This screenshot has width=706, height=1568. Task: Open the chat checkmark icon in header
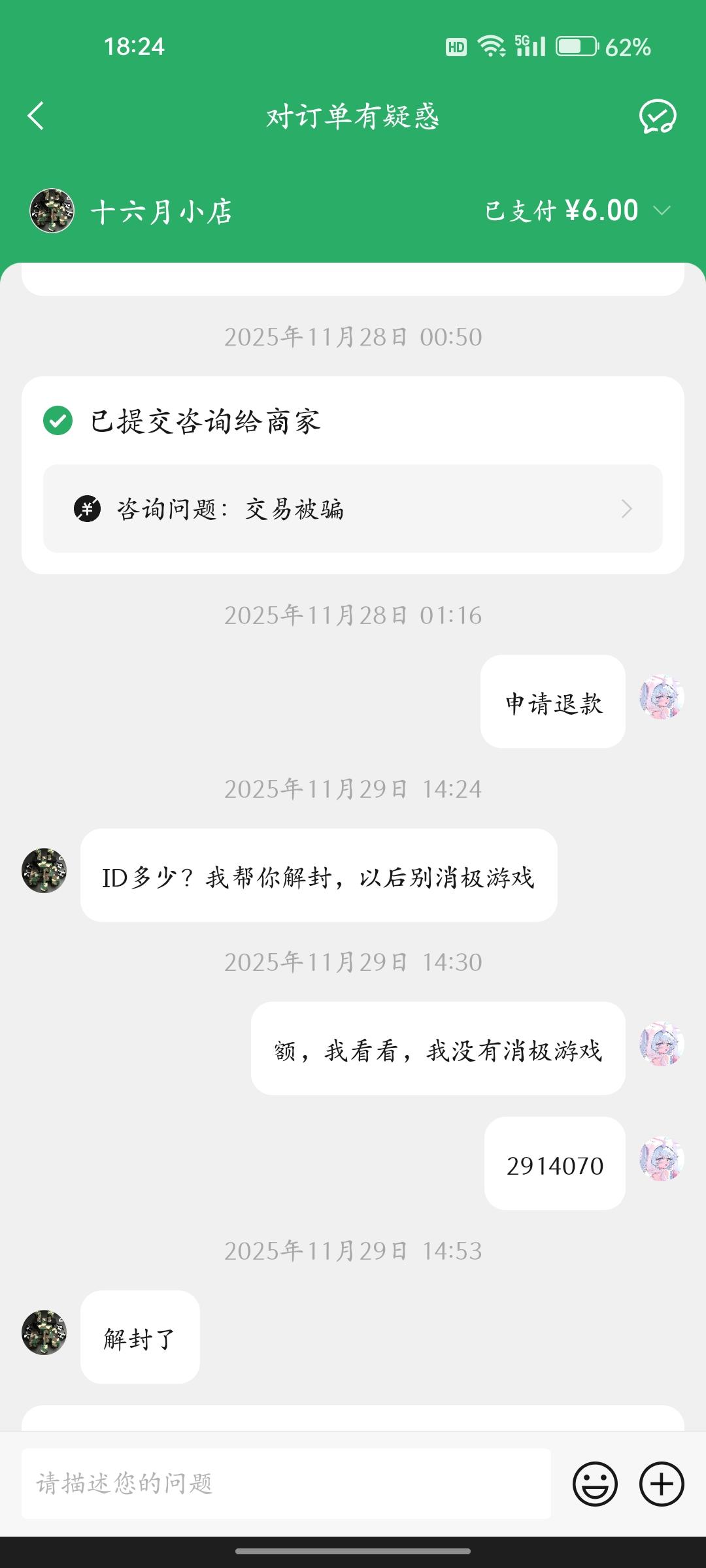[657, 117]
